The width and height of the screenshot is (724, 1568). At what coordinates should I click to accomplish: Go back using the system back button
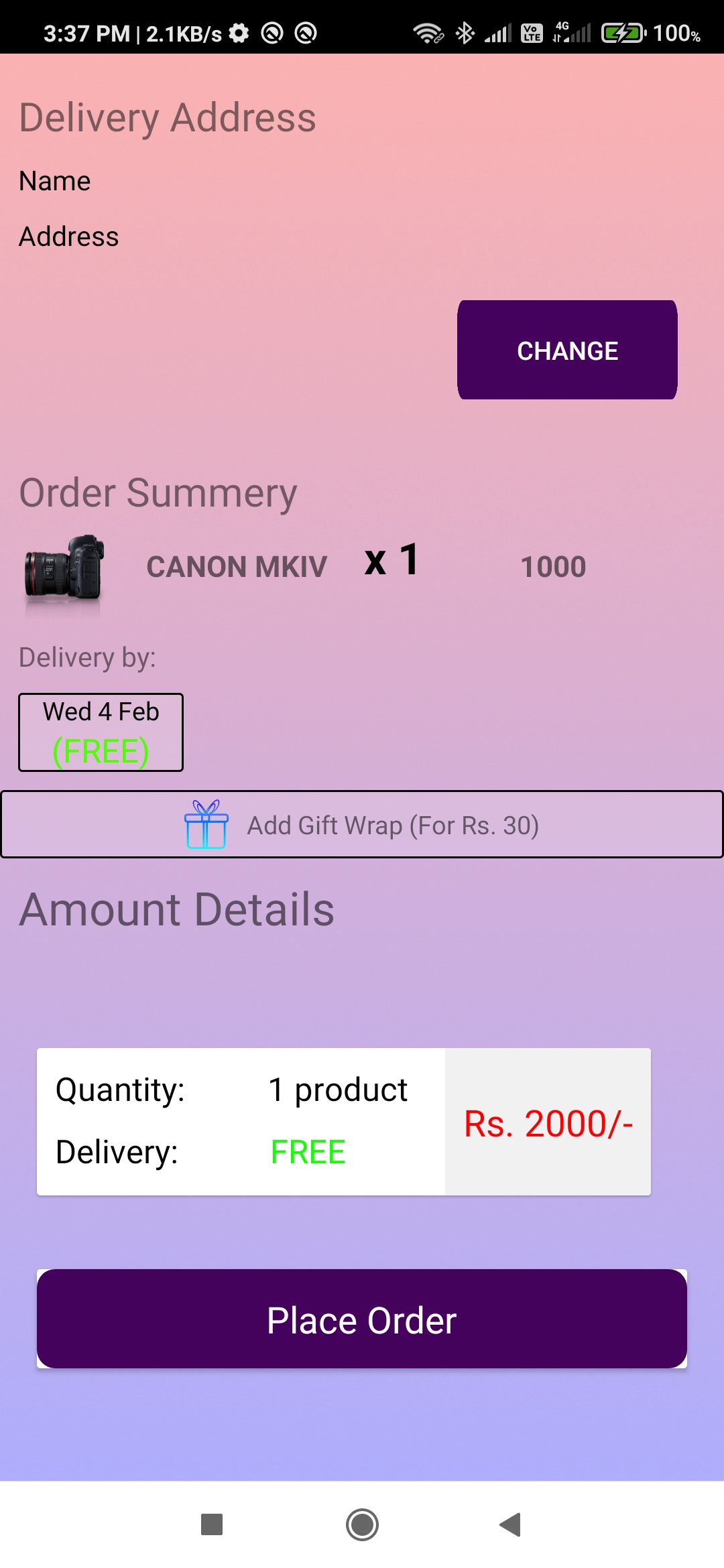pyautogui.click(x=511, y=1524)
